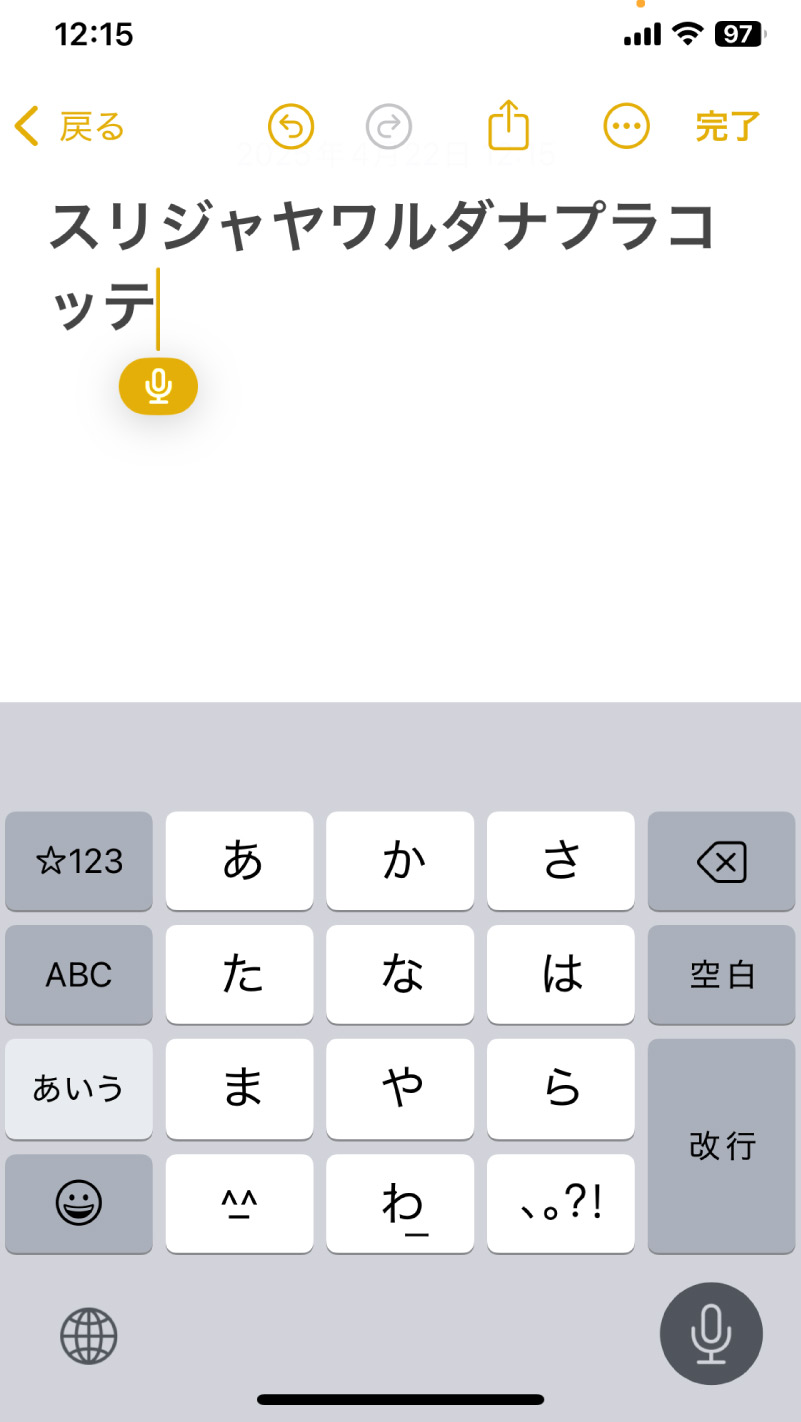Start dictation with the keyboard microphone
This screenshot has width=801, height=1422.
click(711, 1333)
